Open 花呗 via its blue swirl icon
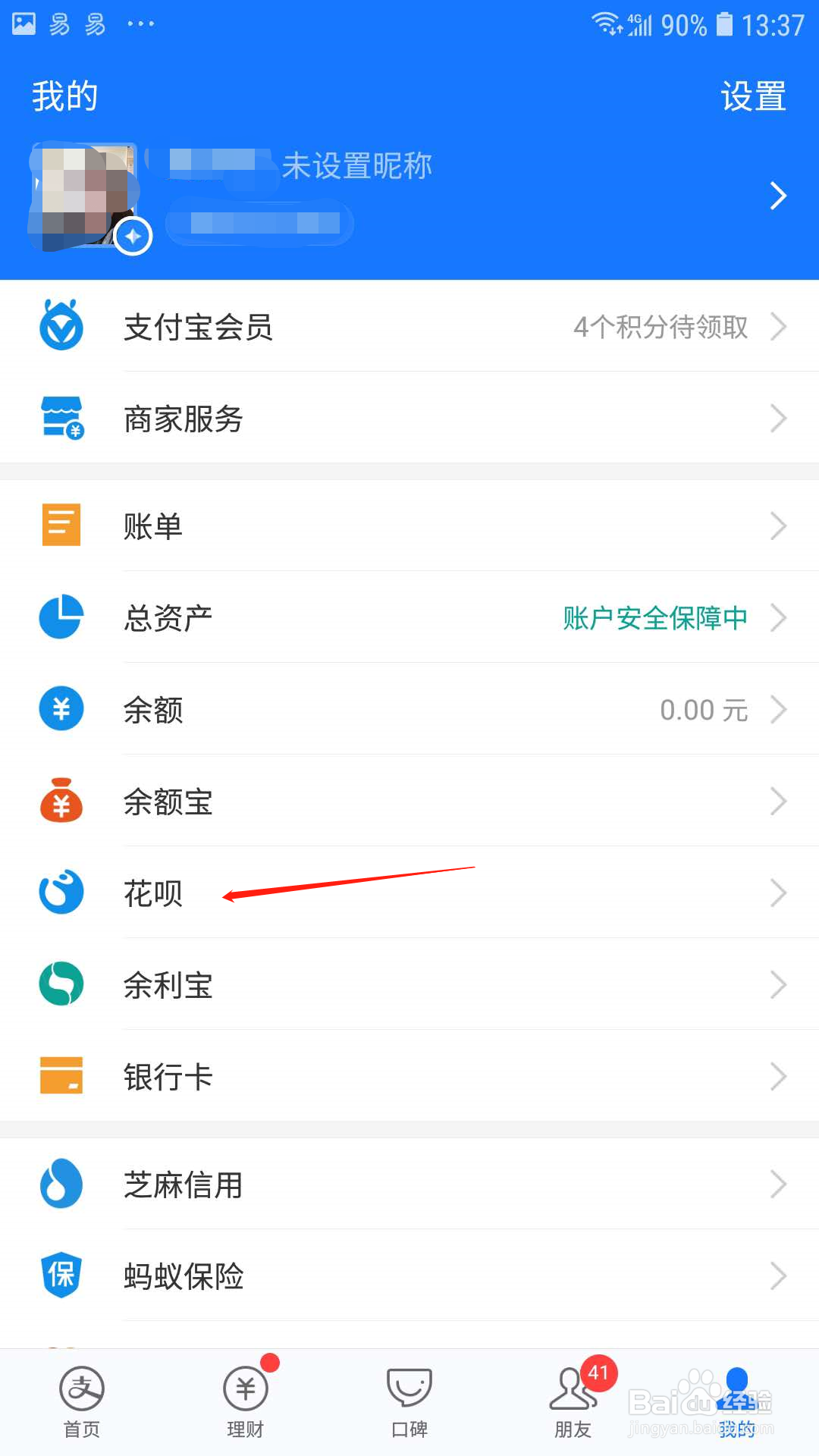The width and height of the screenshot is (819, 1456). pyautogui.click(x=61, y=893)
